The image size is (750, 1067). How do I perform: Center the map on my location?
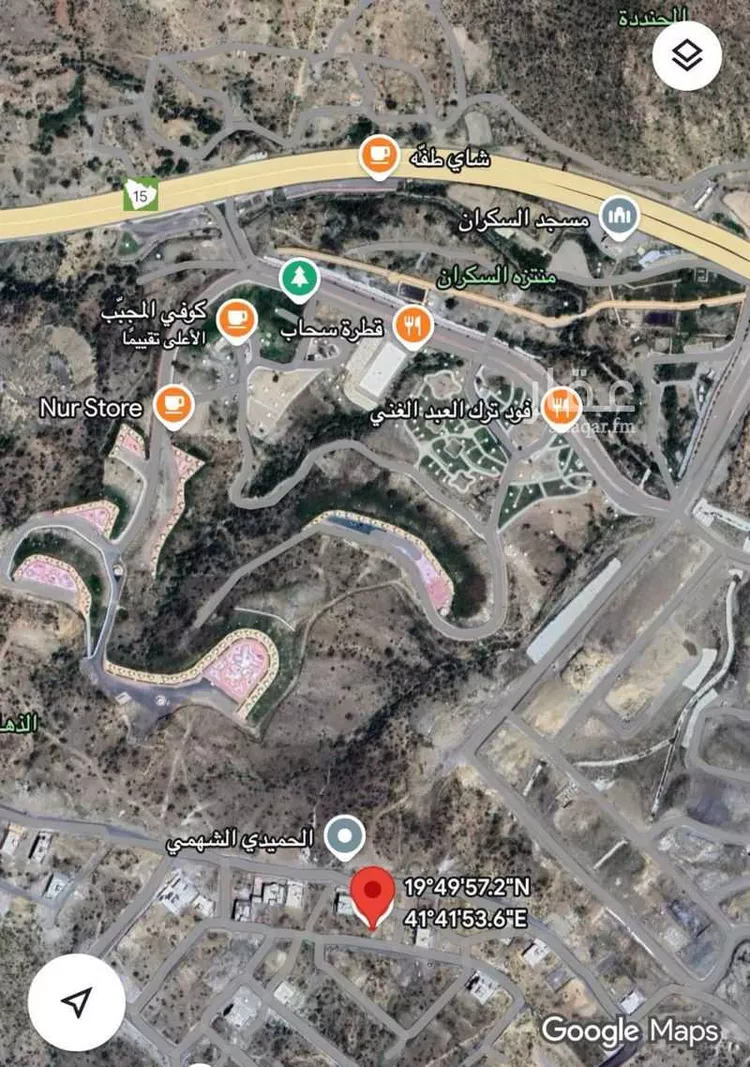click(x=77, y=1001)
